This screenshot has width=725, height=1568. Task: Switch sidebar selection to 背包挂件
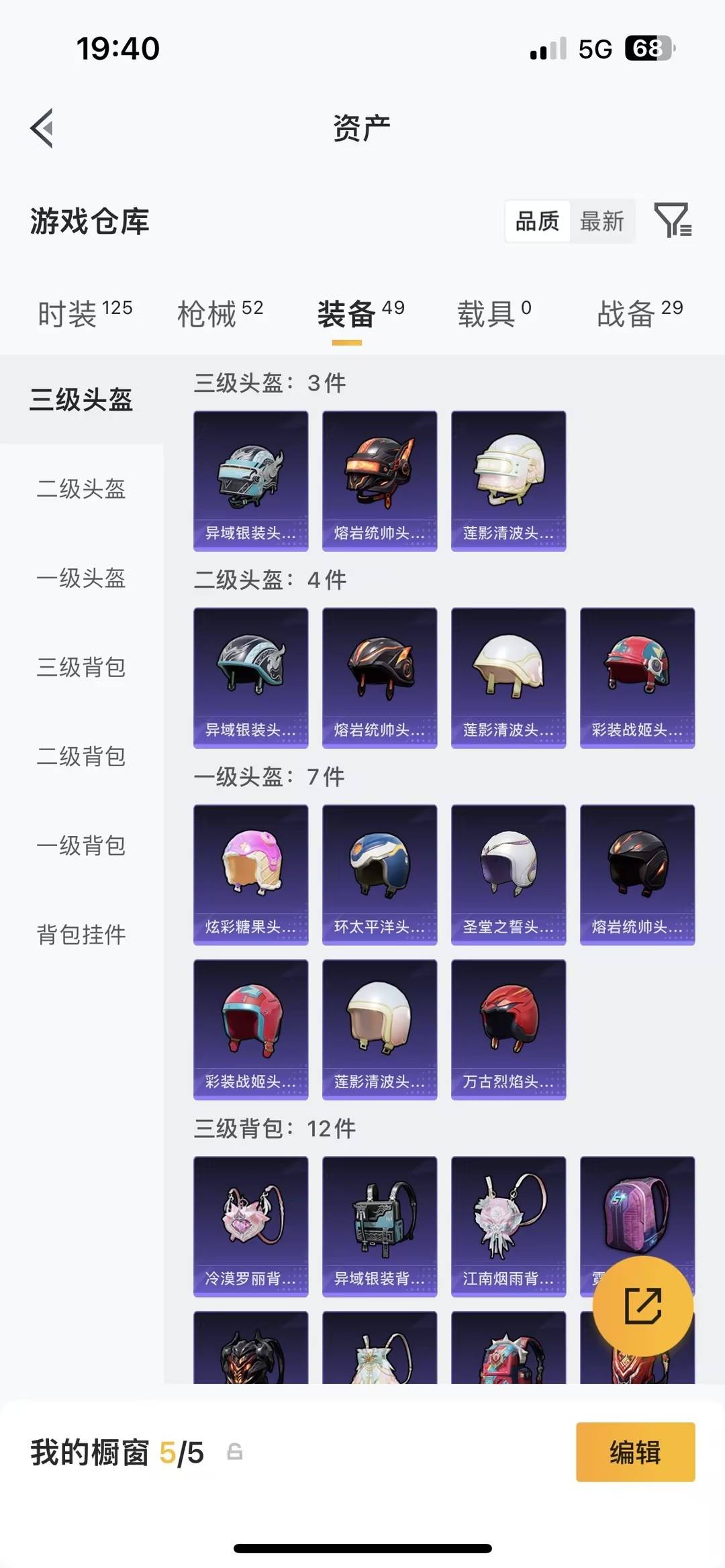tap(82, 933)
